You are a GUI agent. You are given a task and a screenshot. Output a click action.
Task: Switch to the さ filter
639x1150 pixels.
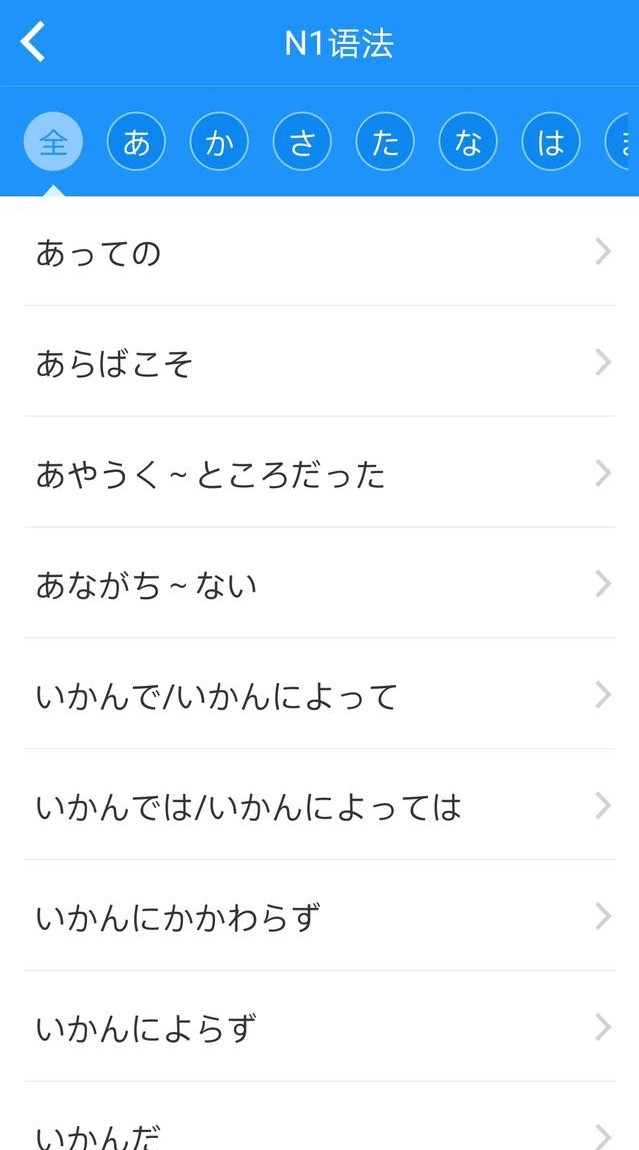tap(302, 143)
